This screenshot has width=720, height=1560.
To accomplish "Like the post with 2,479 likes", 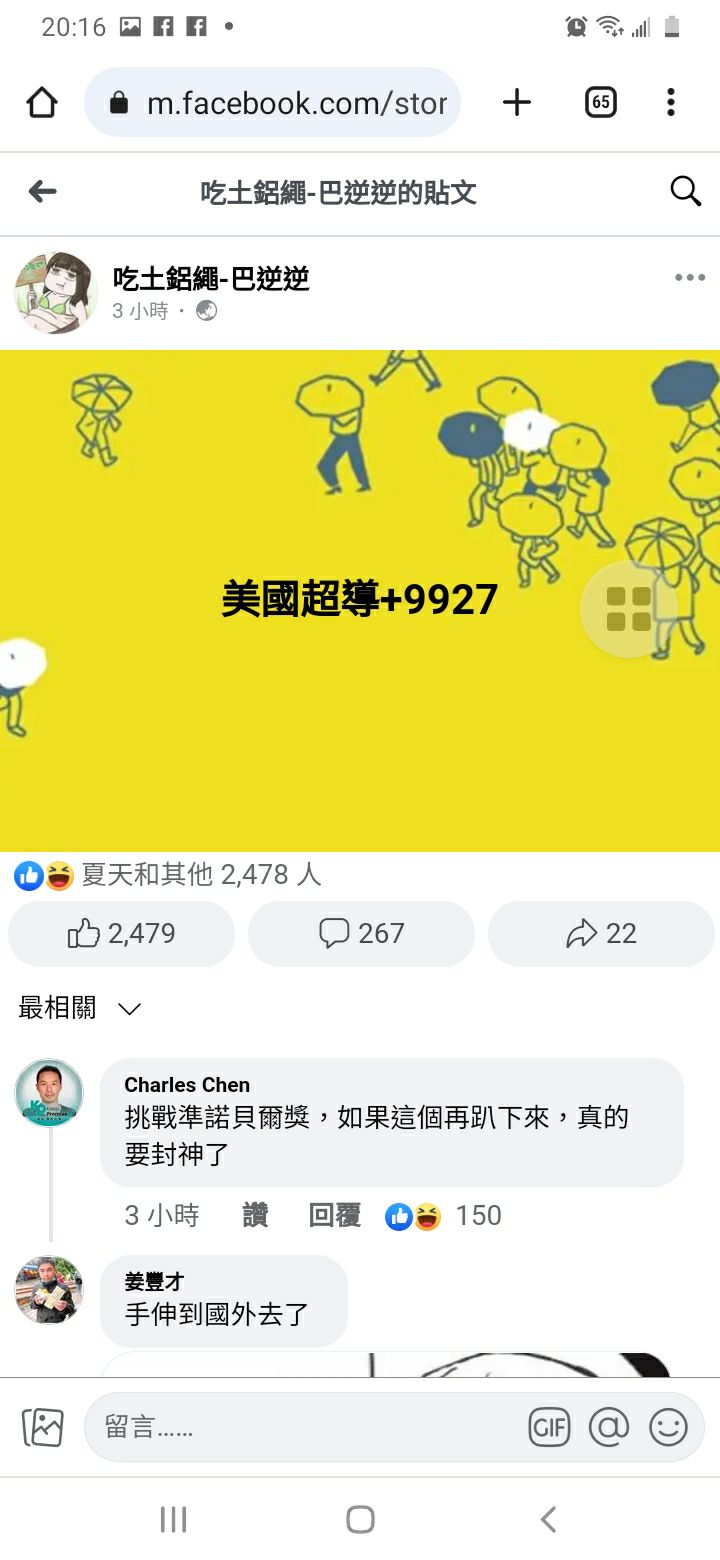I will [x=121, y=933].
